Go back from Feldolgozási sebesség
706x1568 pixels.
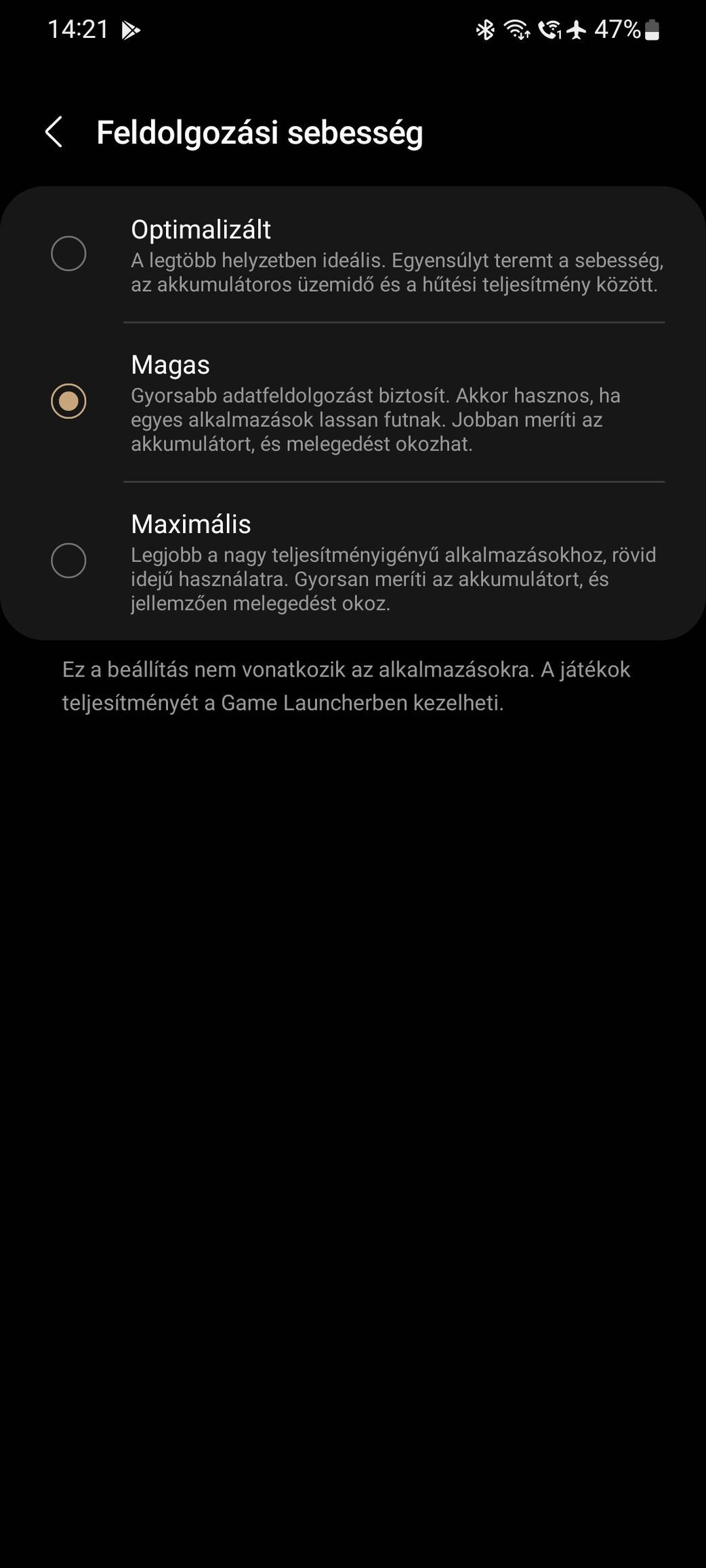pos(54,132)
